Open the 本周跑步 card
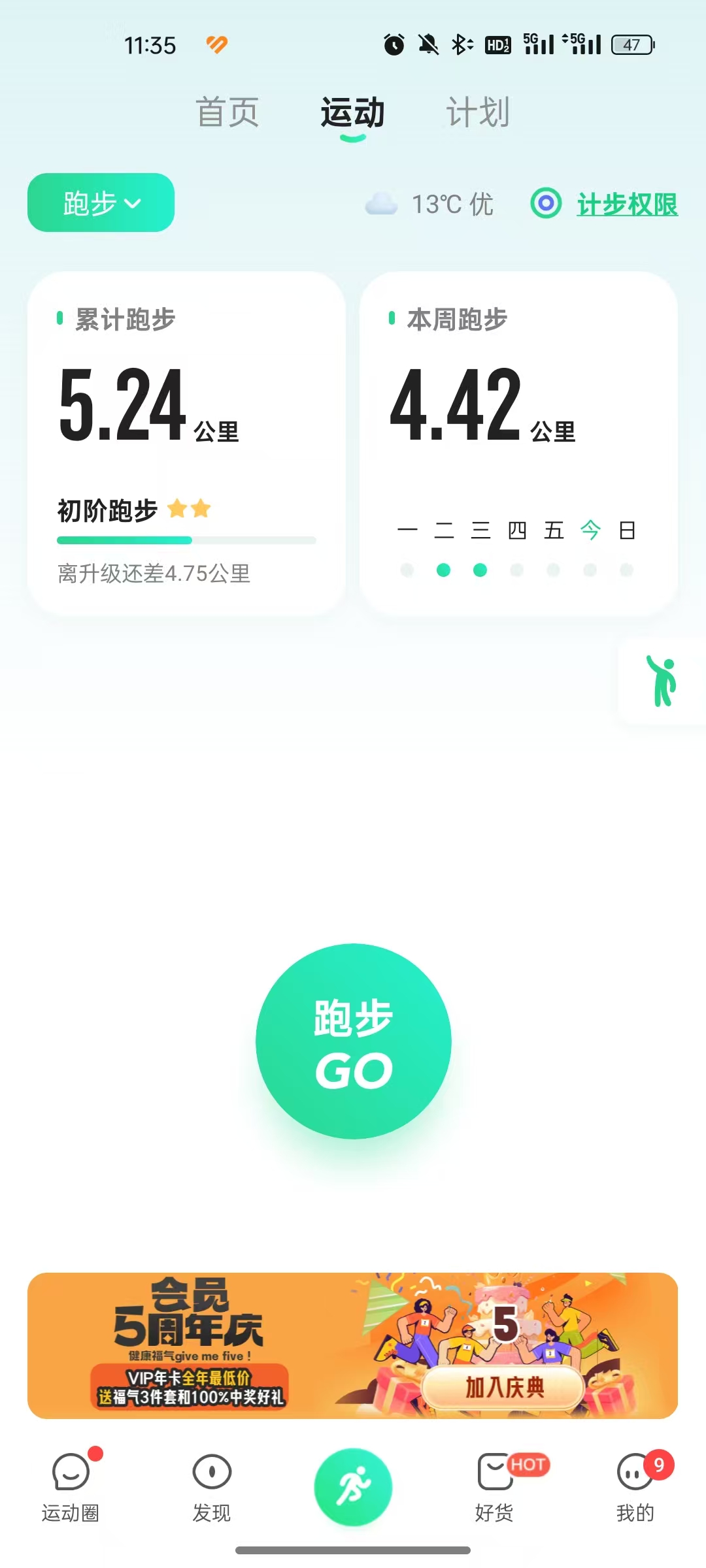Image resolution: width=706 pixels, height=1568 pixels. tap(518, 443)
